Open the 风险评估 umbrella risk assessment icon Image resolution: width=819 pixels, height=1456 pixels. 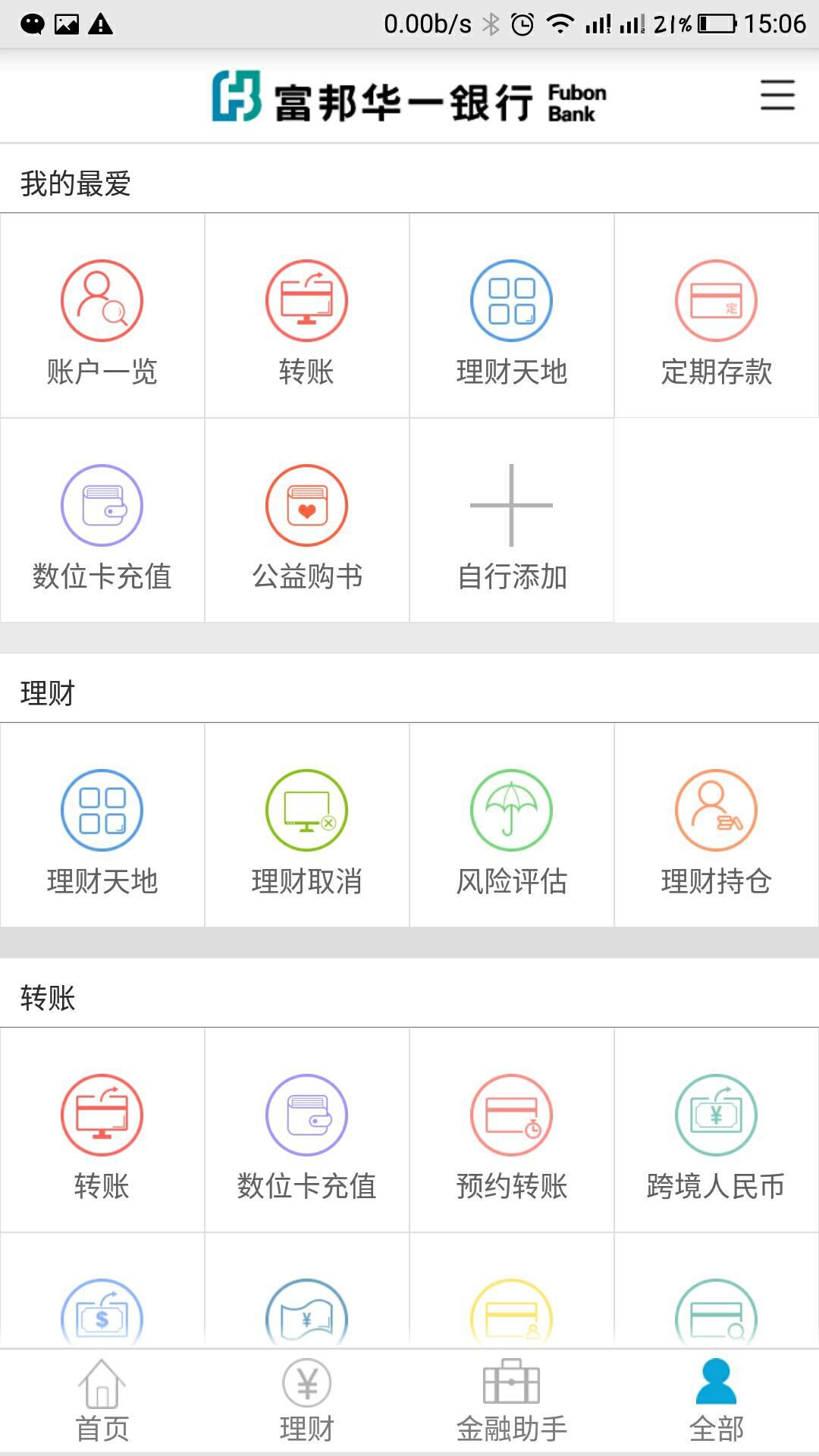[511, 808]
